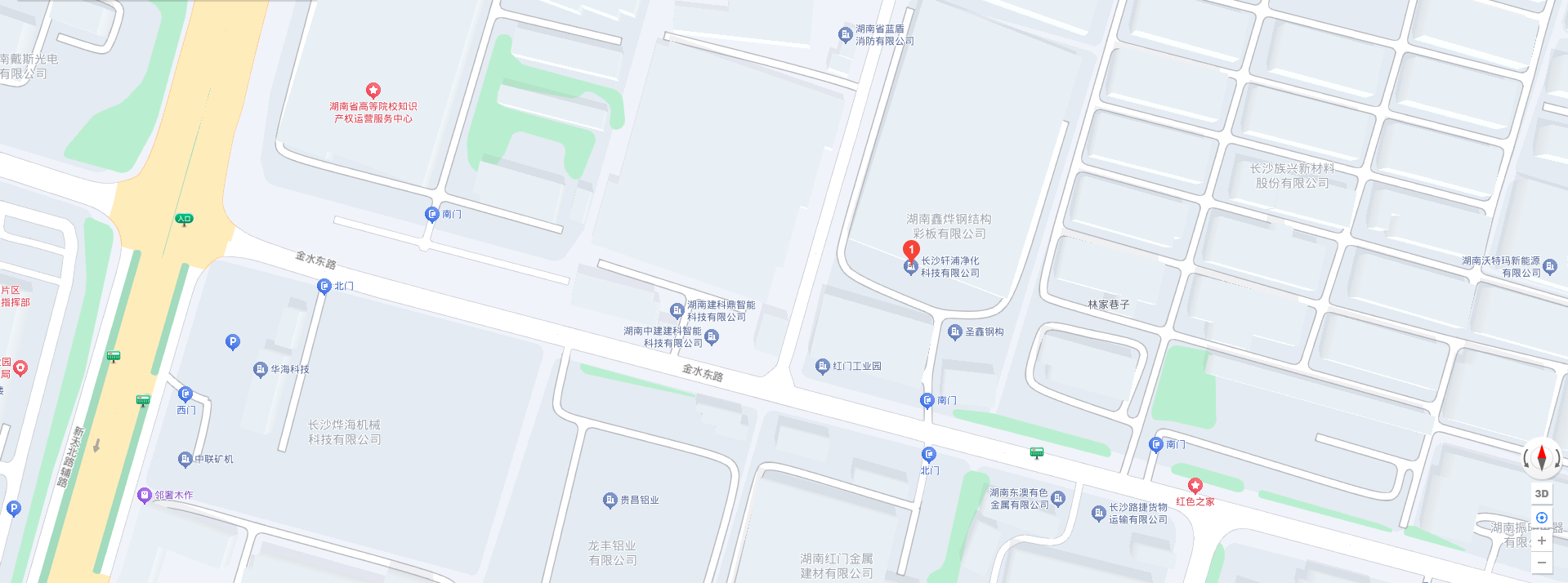The width and height of the screenshot is (1568, 583).
Task: Select the 红门工业园 marker
Action: (823, 366)
